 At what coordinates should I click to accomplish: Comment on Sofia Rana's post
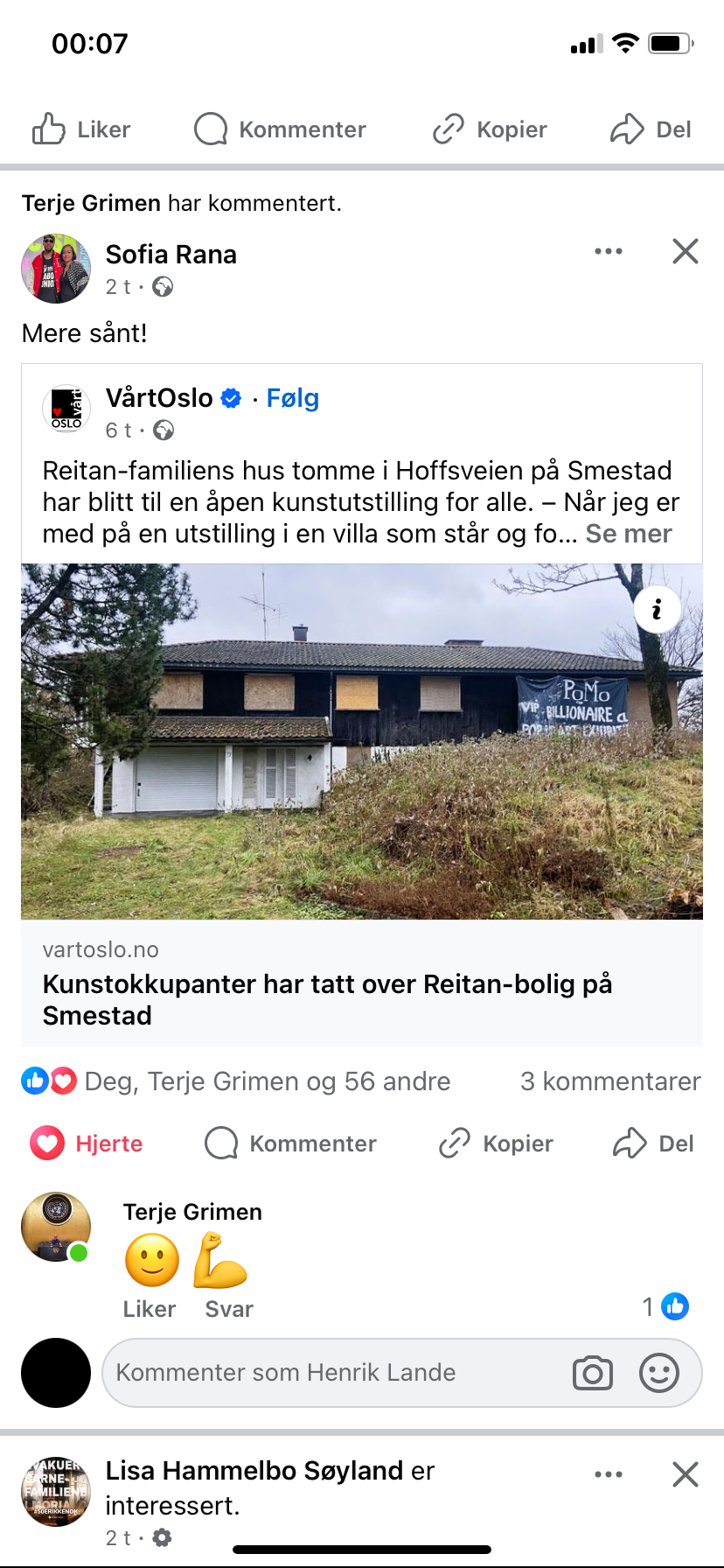point(291,1144)
